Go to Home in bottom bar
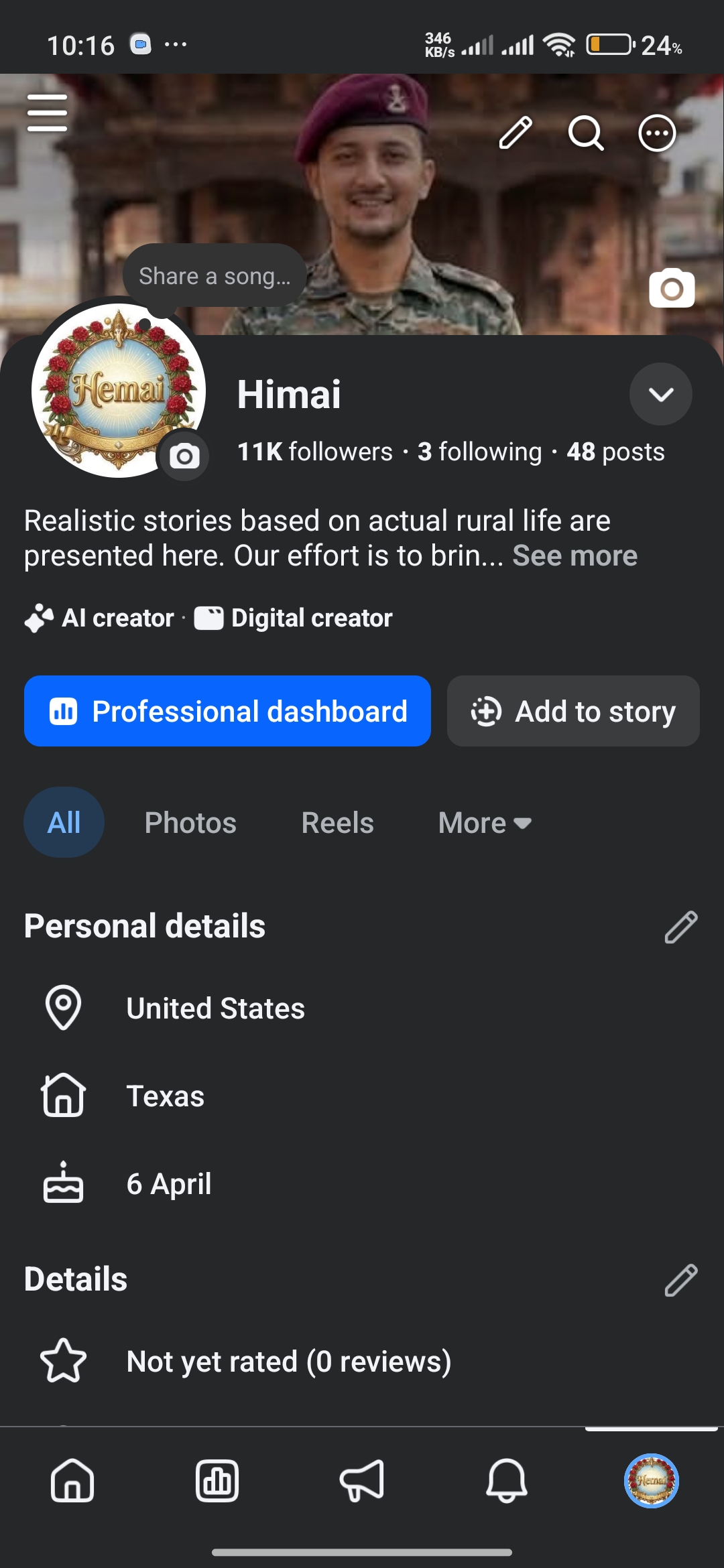The height and width of the screenshot is (1568, 724). [x=72, y=1480]
